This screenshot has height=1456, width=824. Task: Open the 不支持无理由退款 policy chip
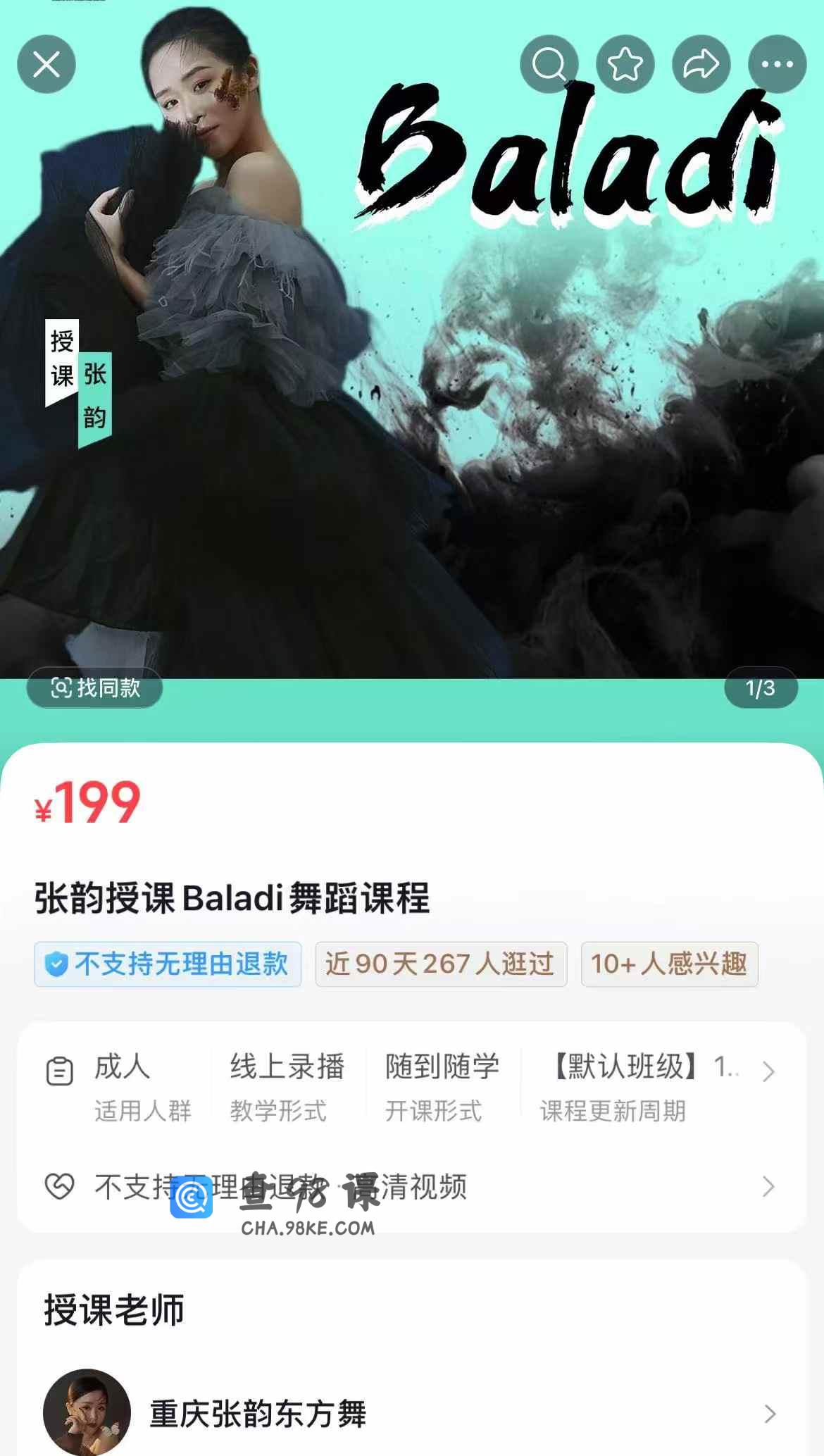tap(168, 964)
